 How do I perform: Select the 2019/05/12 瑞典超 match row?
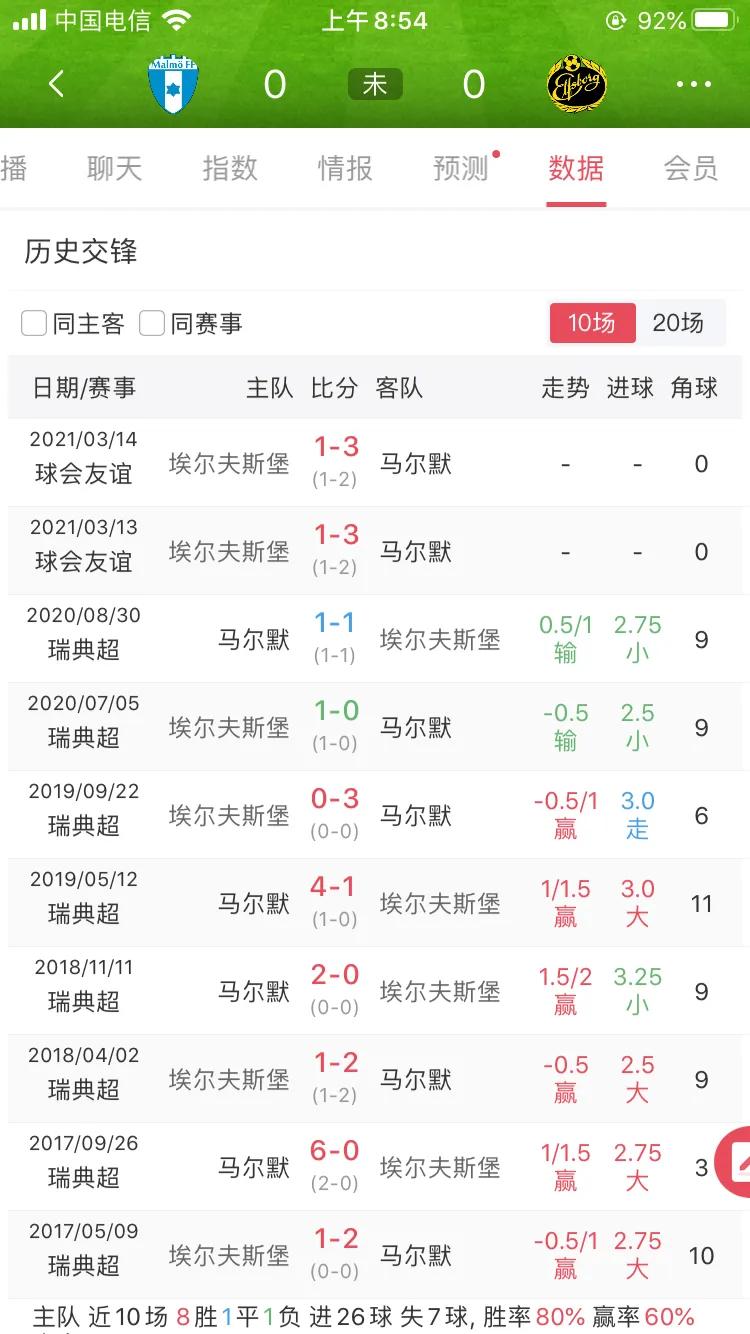pyautogui.click(x=375, y=902)
